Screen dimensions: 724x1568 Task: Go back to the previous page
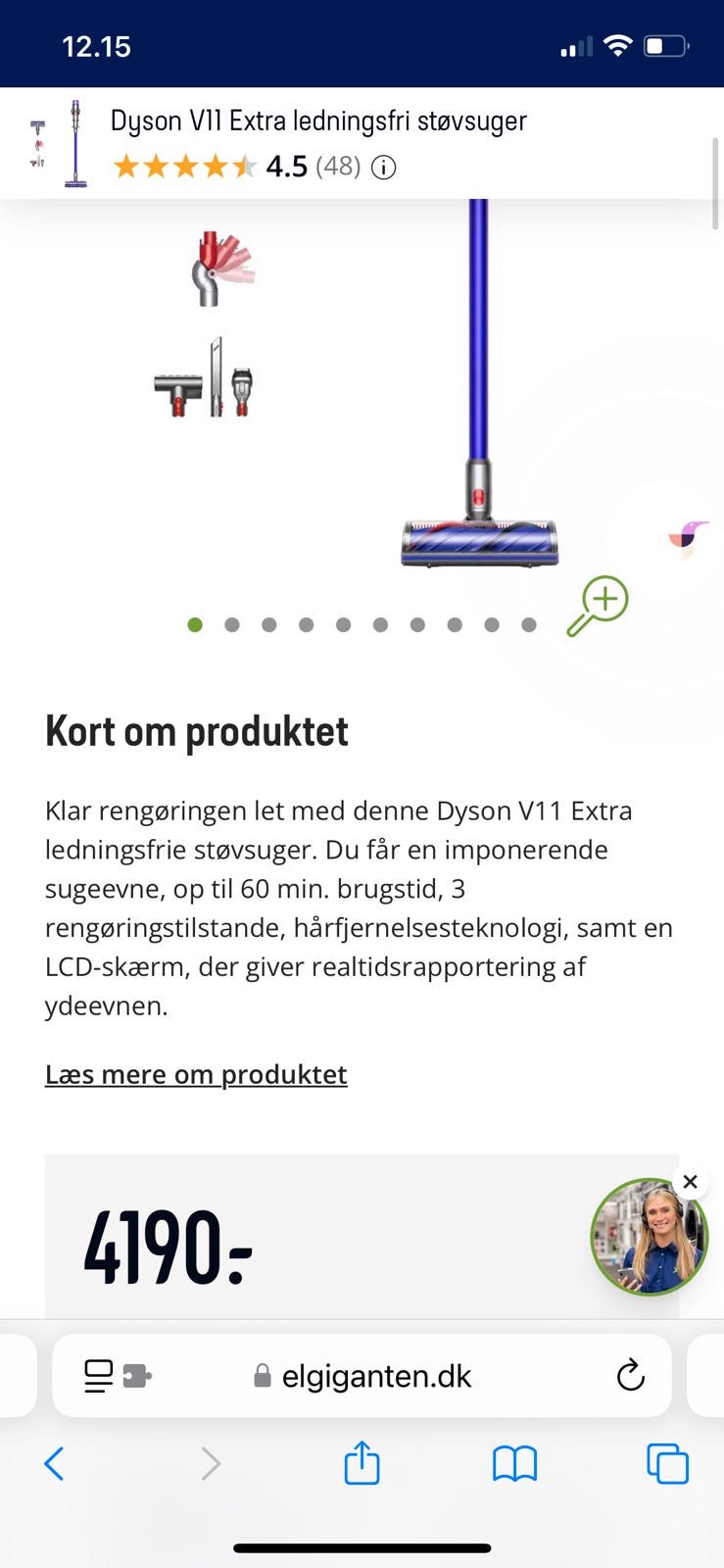tap(55, 1464)
